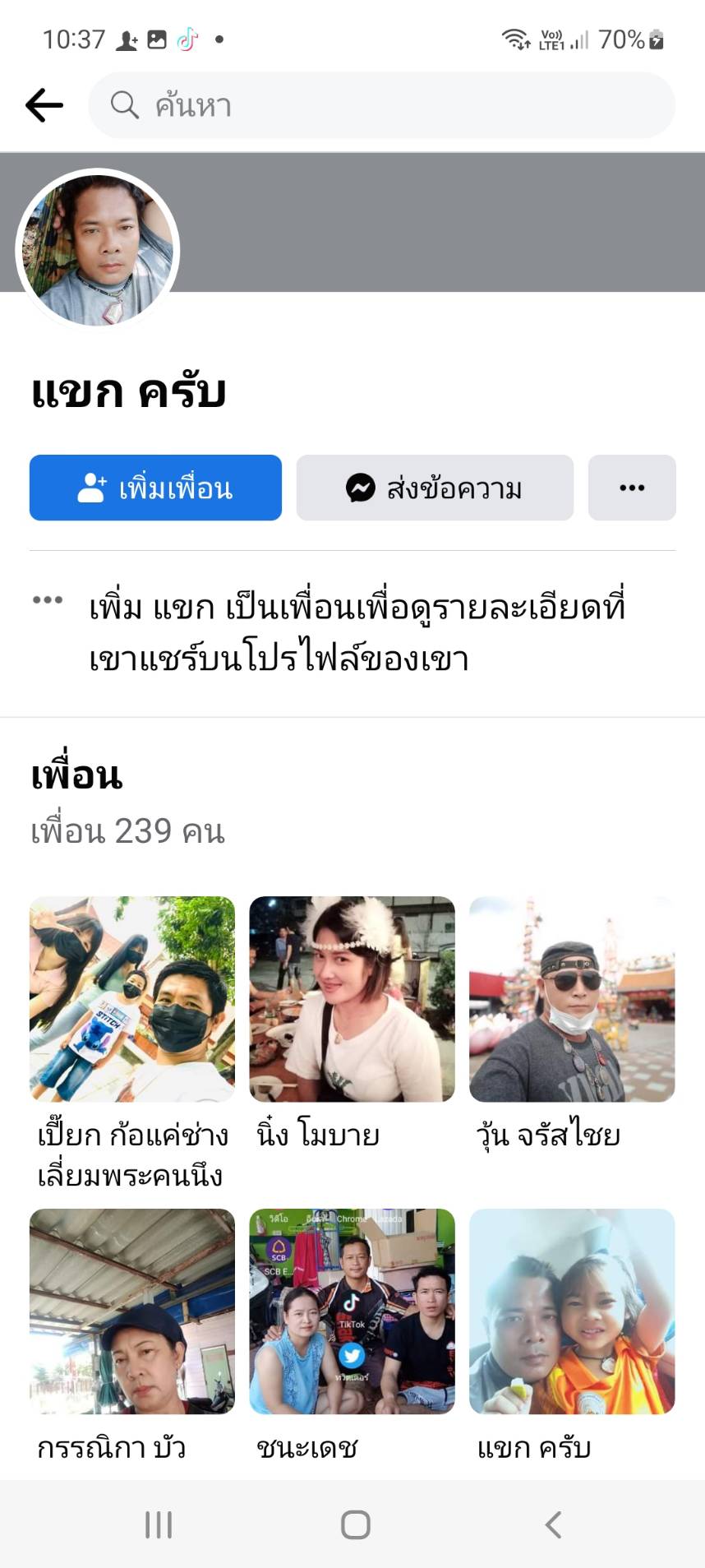View แขก ครับ's profile picture

click(98, 251)
